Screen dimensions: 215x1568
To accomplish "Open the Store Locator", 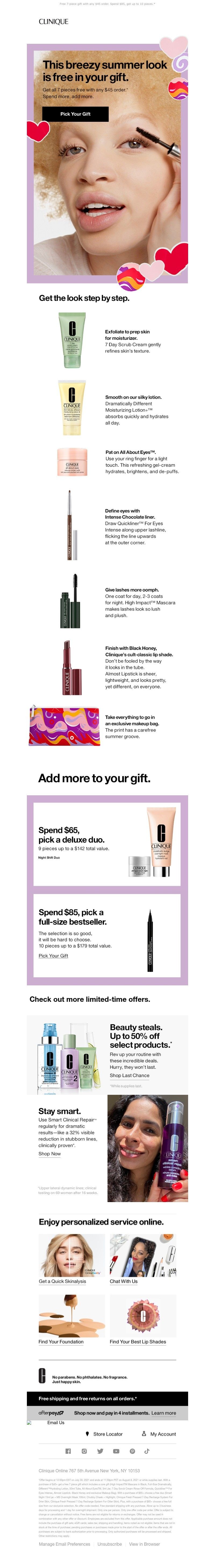I will pyautogui.click(x=107, y=1434).
